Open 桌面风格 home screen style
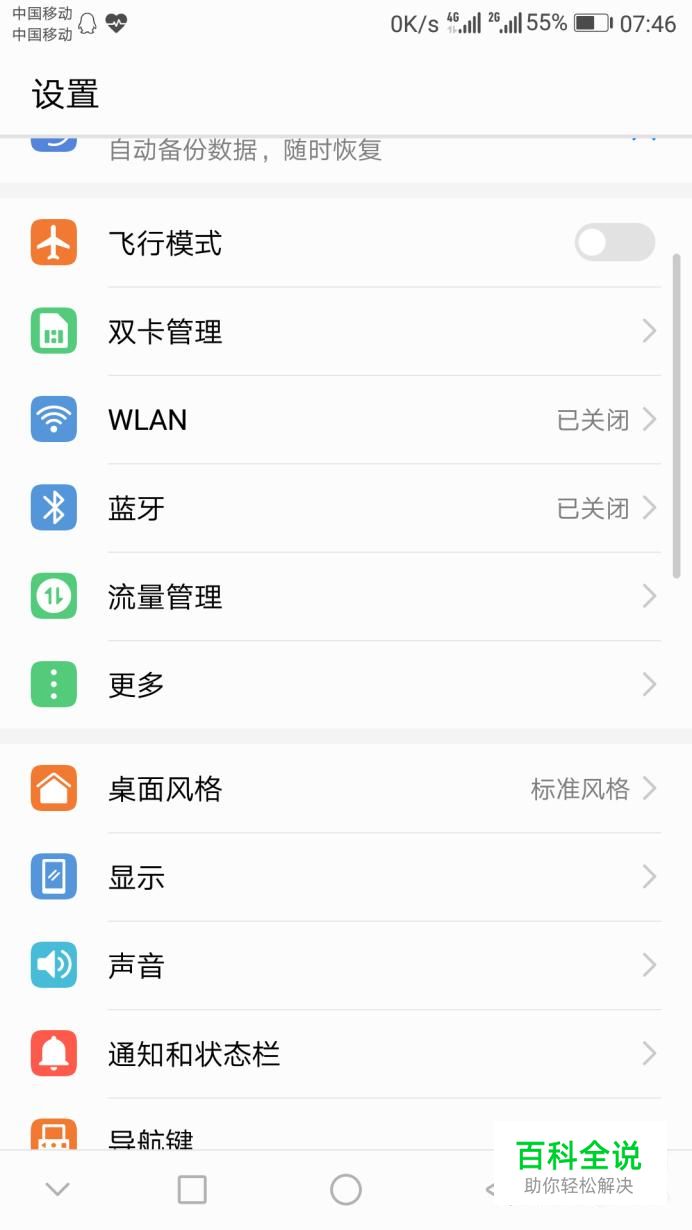 point(345,790)
